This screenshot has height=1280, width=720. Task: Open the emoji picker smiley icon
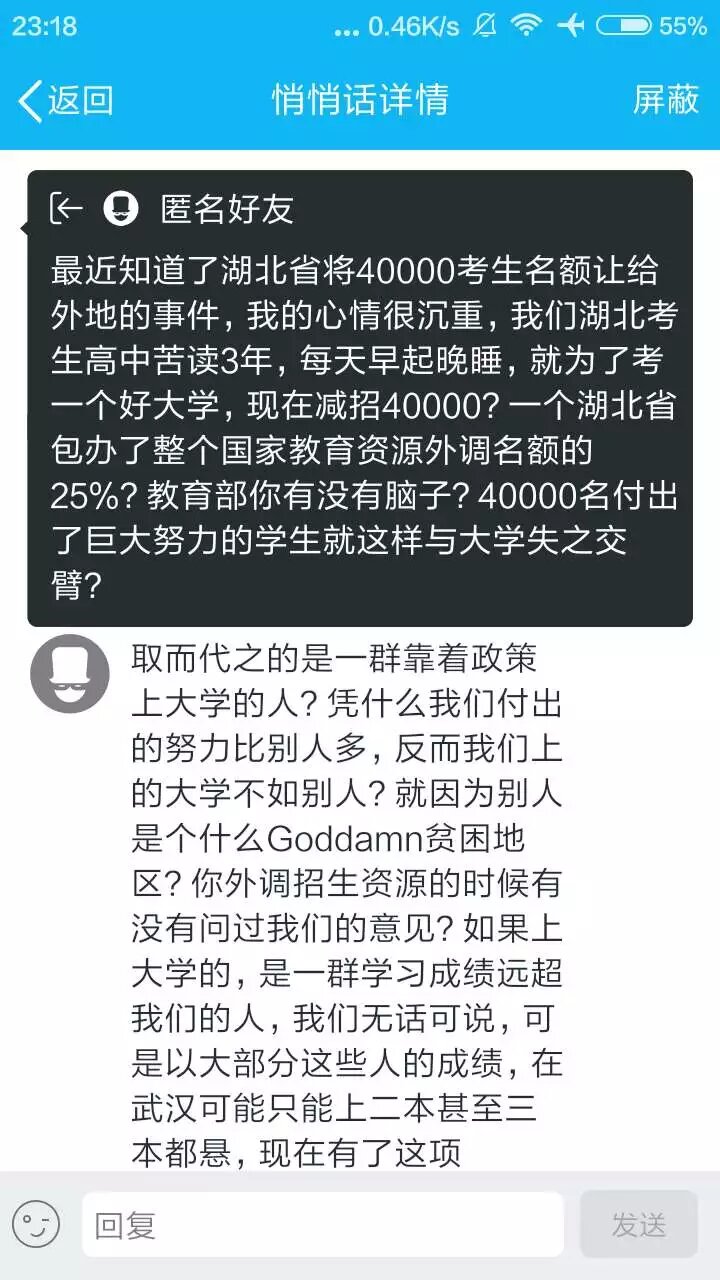[36, 1224]
